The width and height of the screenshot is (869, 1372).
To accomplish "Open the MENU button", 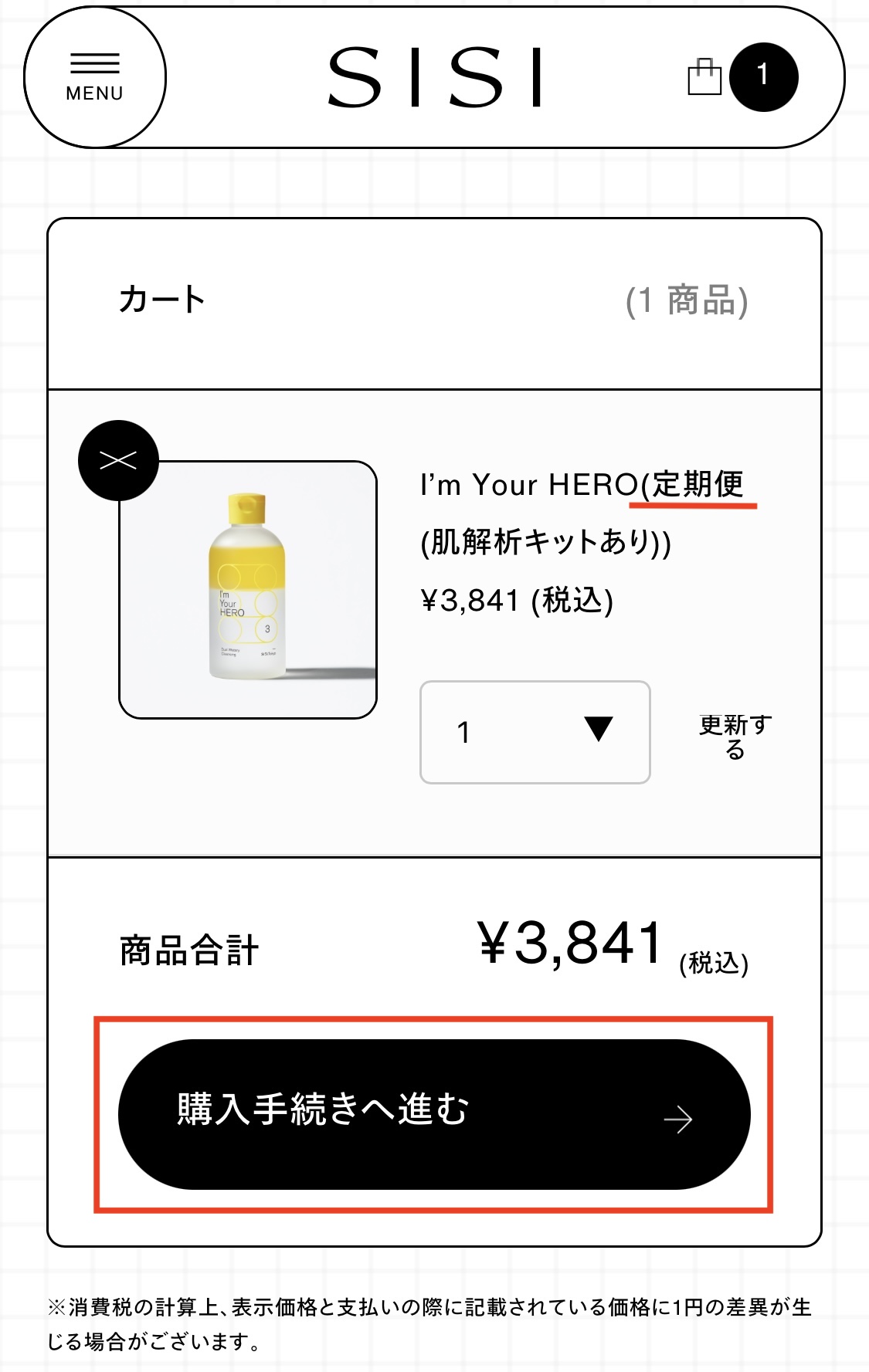I will point(94,77).
